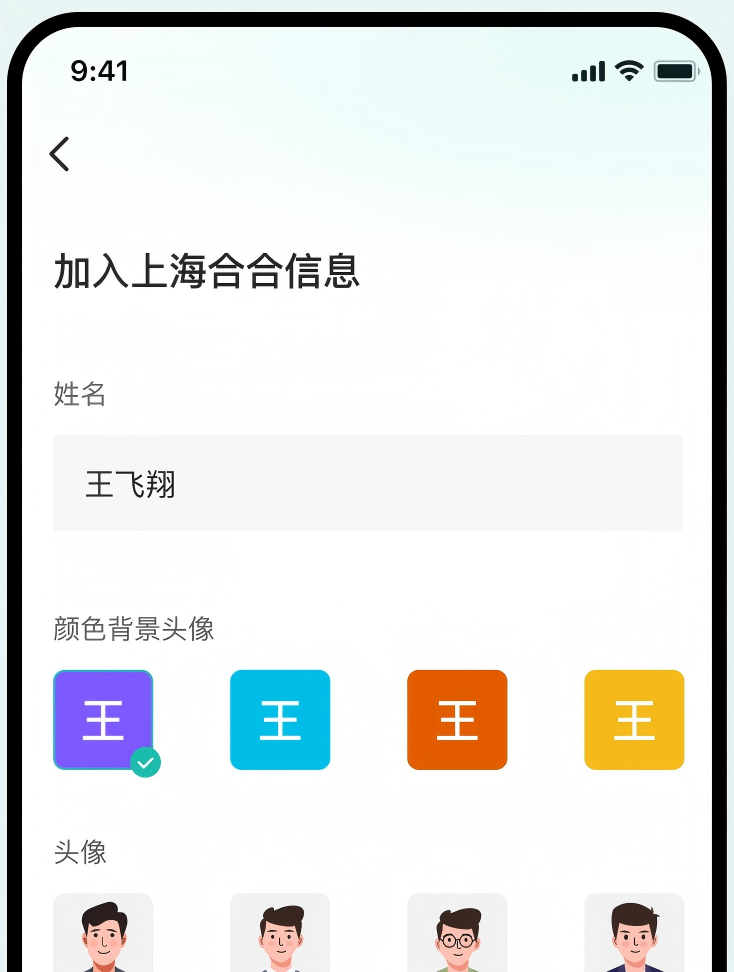Image resolution: width=734 pixels, height=972 pixels.
Task: Pick the avatar of the man with glasses
Action: pos(457,935)
